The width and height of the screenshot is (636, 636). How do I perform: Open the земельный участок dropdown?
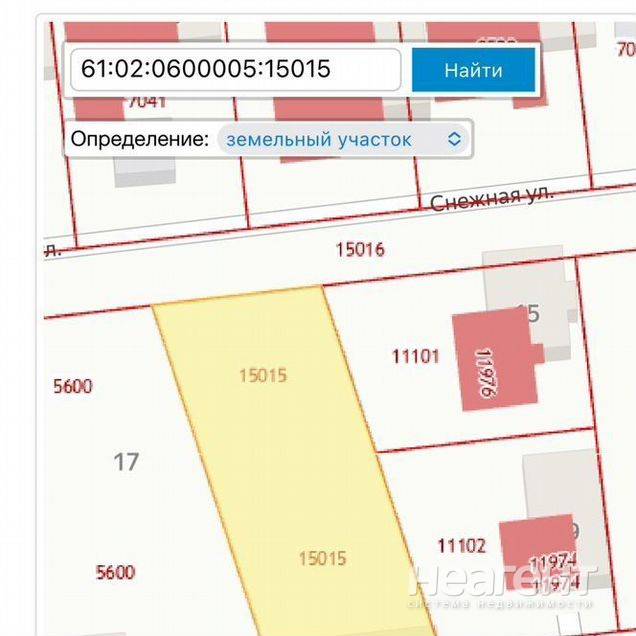[x=343, y=139]
